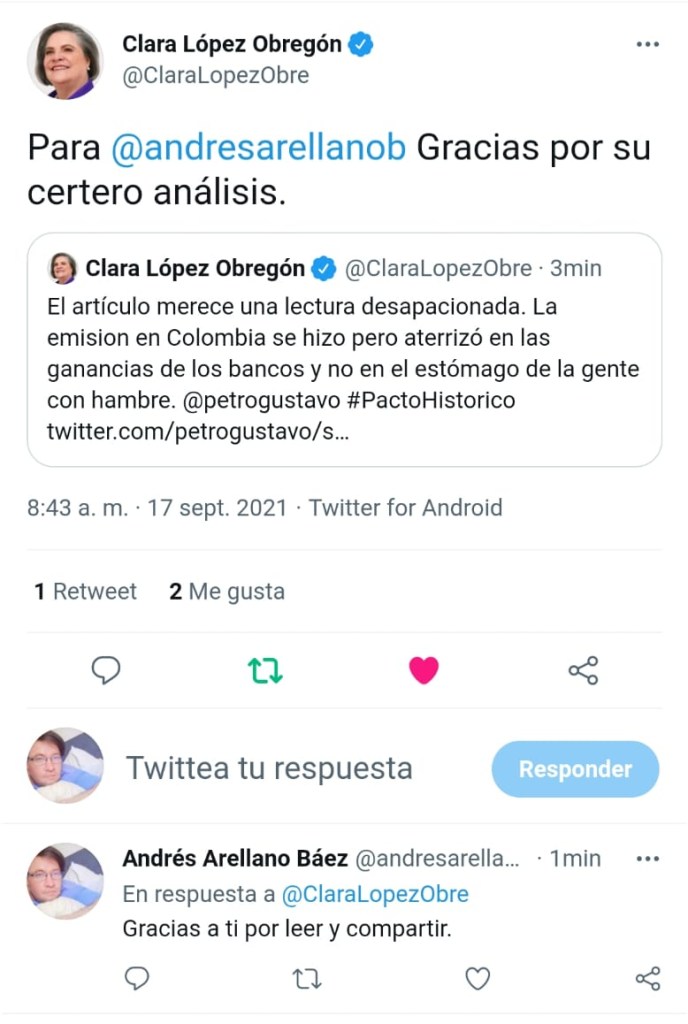
Task: Like Andrés Arellano Báez's reply
Action: point(478,978)
